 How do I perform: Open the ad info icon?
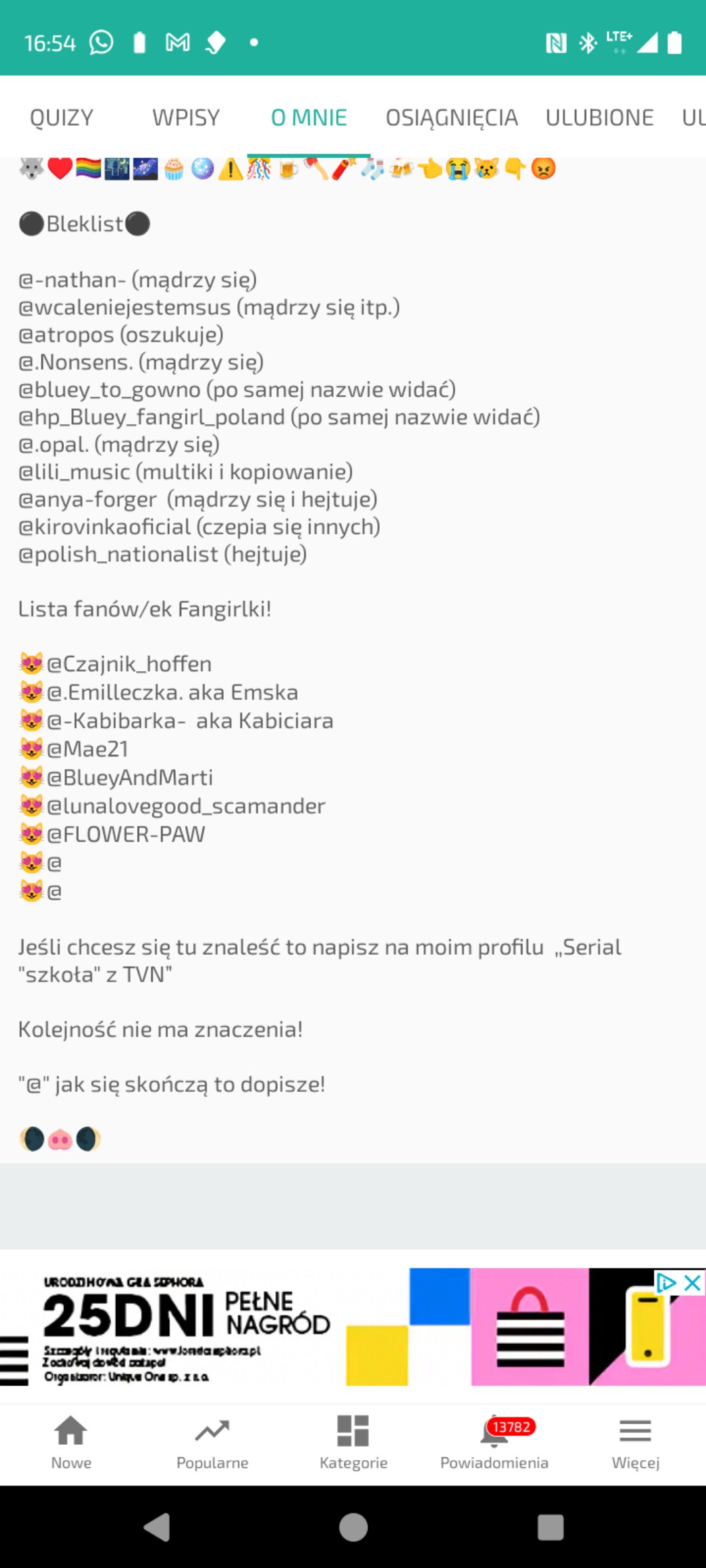tap(666, 1282)
